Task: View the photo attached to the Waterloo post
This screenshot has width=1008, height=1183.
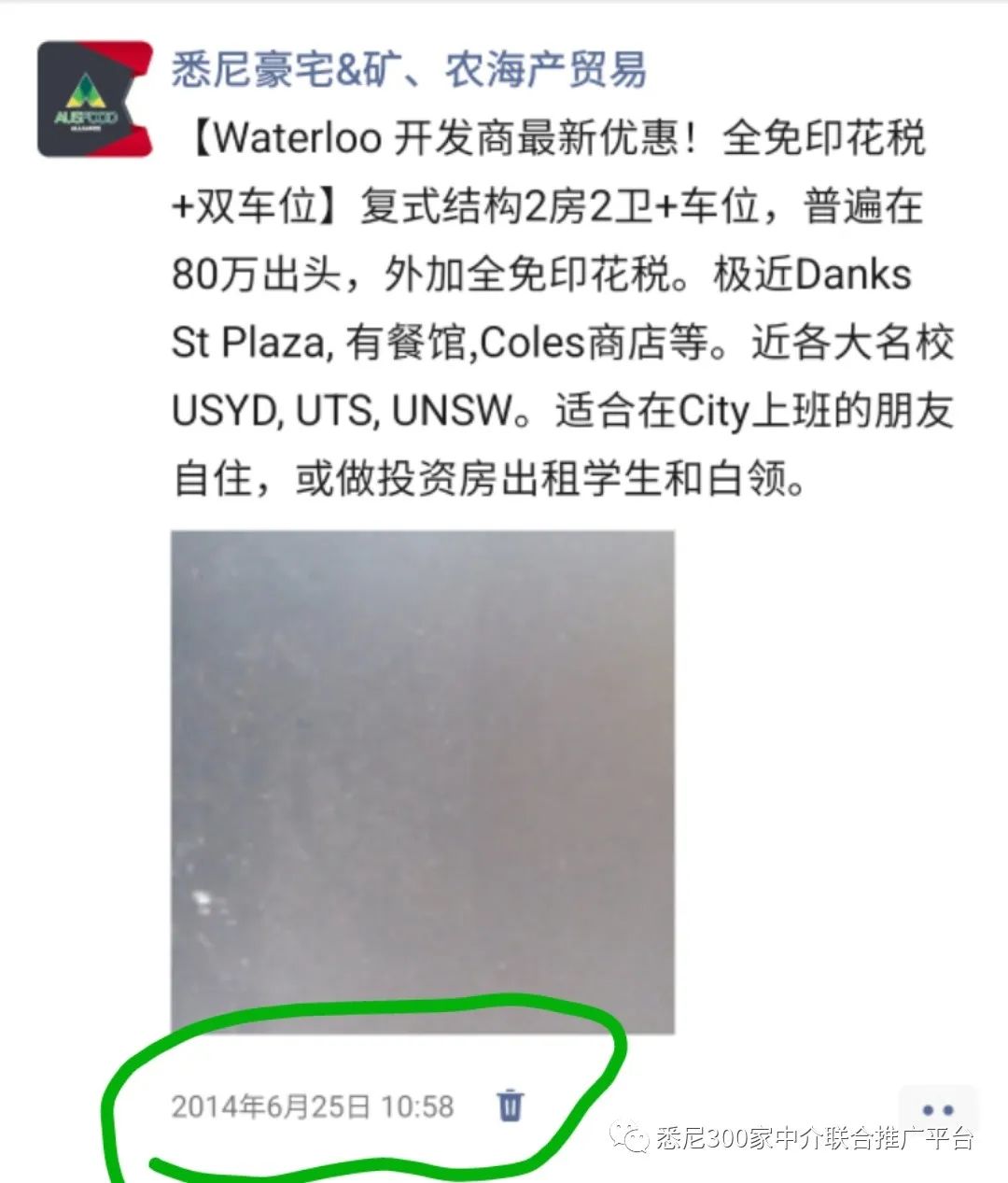Action: coord(422,782)
